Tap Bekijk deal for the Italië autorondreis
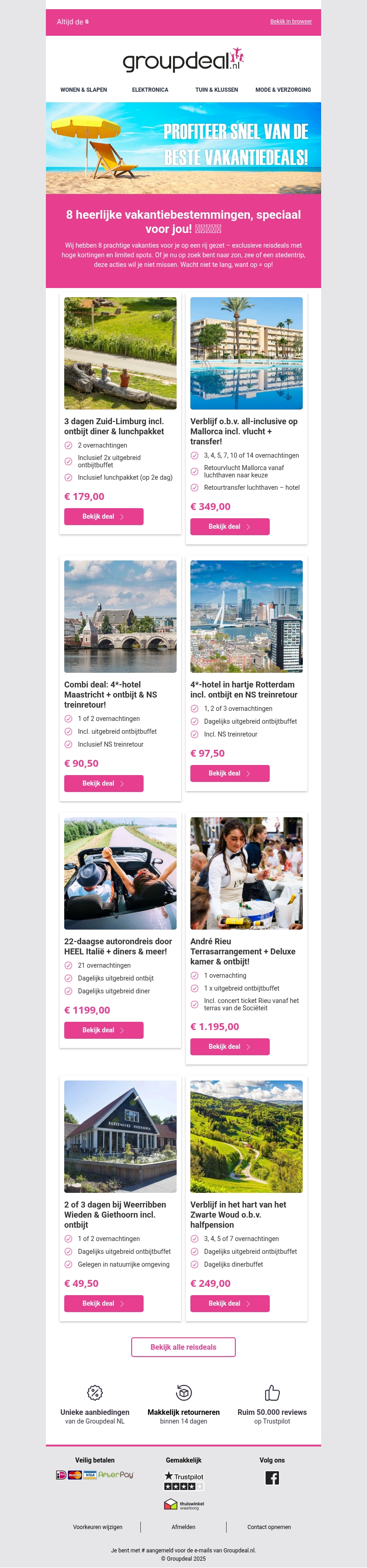 (104, 1030)
